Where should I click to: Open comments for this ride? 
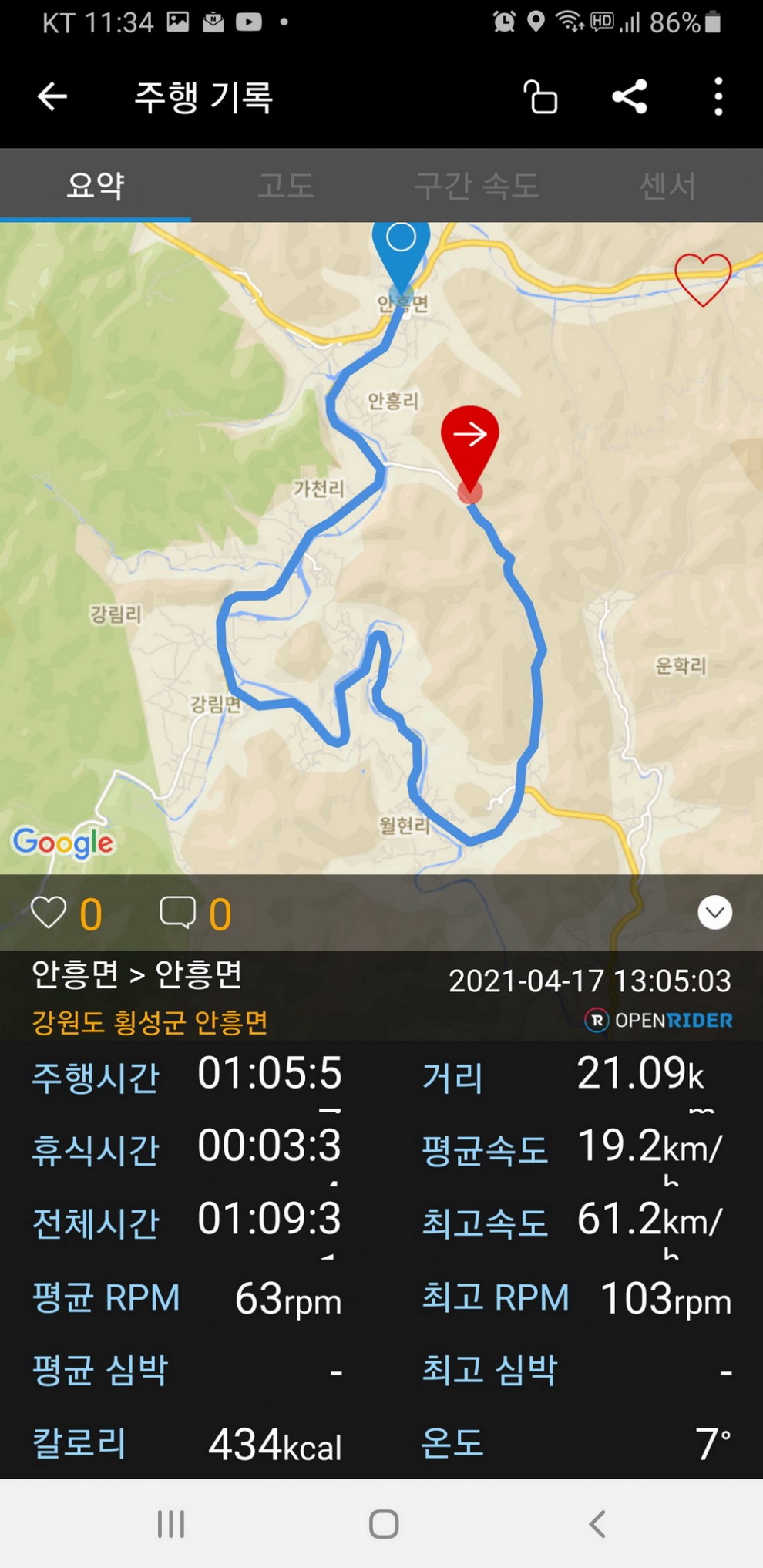tap(177, 914)
